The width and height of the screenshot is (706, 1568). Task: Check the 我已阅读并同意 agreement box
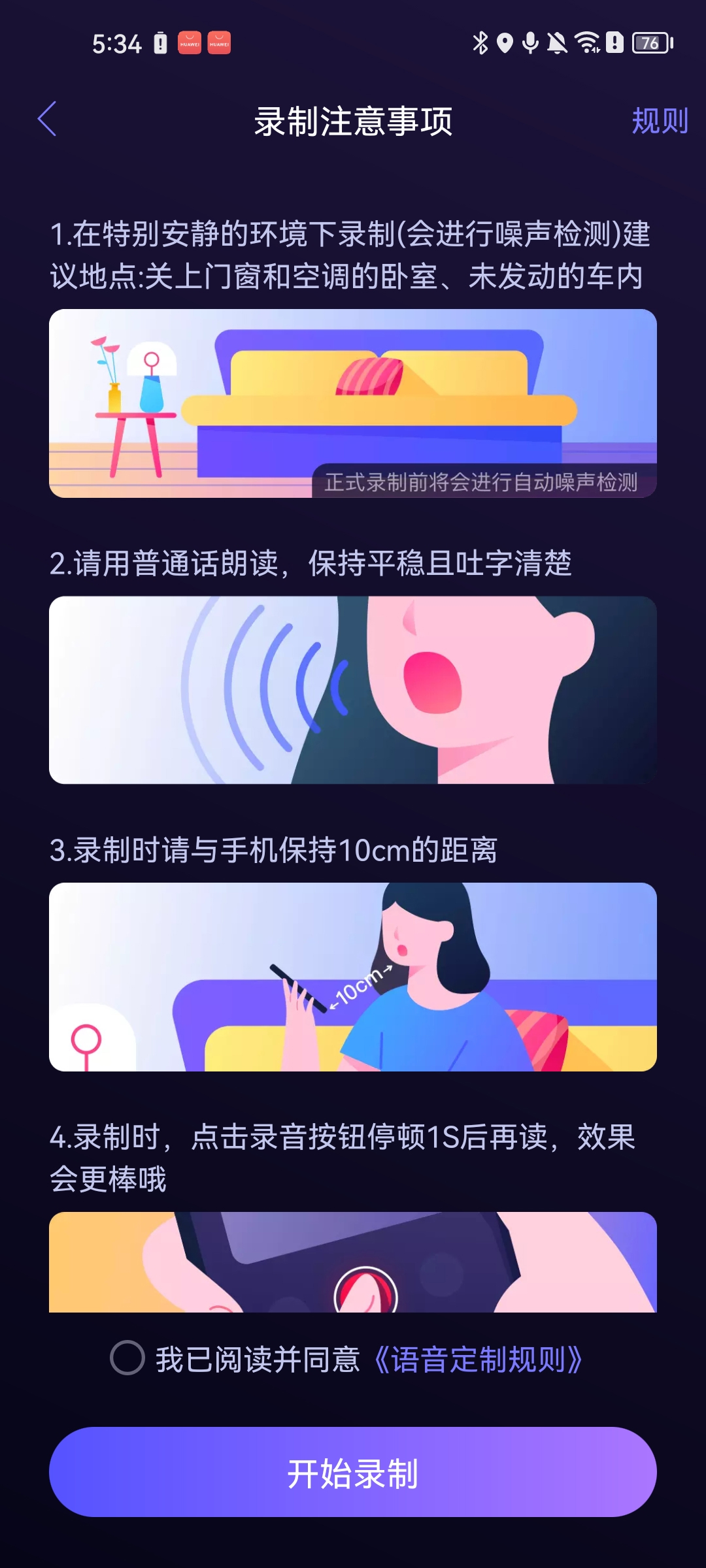(127, 1358)
